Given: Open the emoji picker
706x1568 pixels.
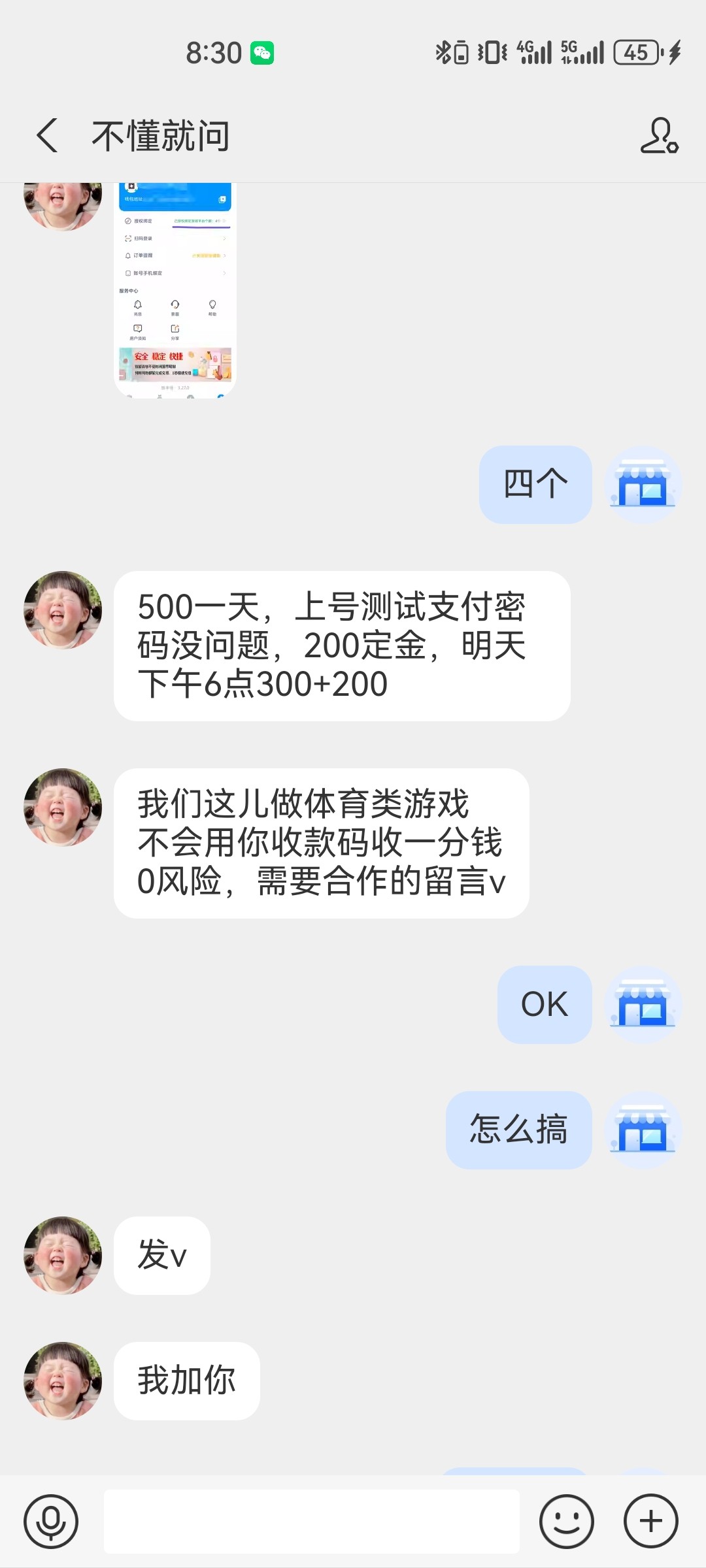Looking at the screenshot, I should pyautogui.click(x=566, y=1521).
